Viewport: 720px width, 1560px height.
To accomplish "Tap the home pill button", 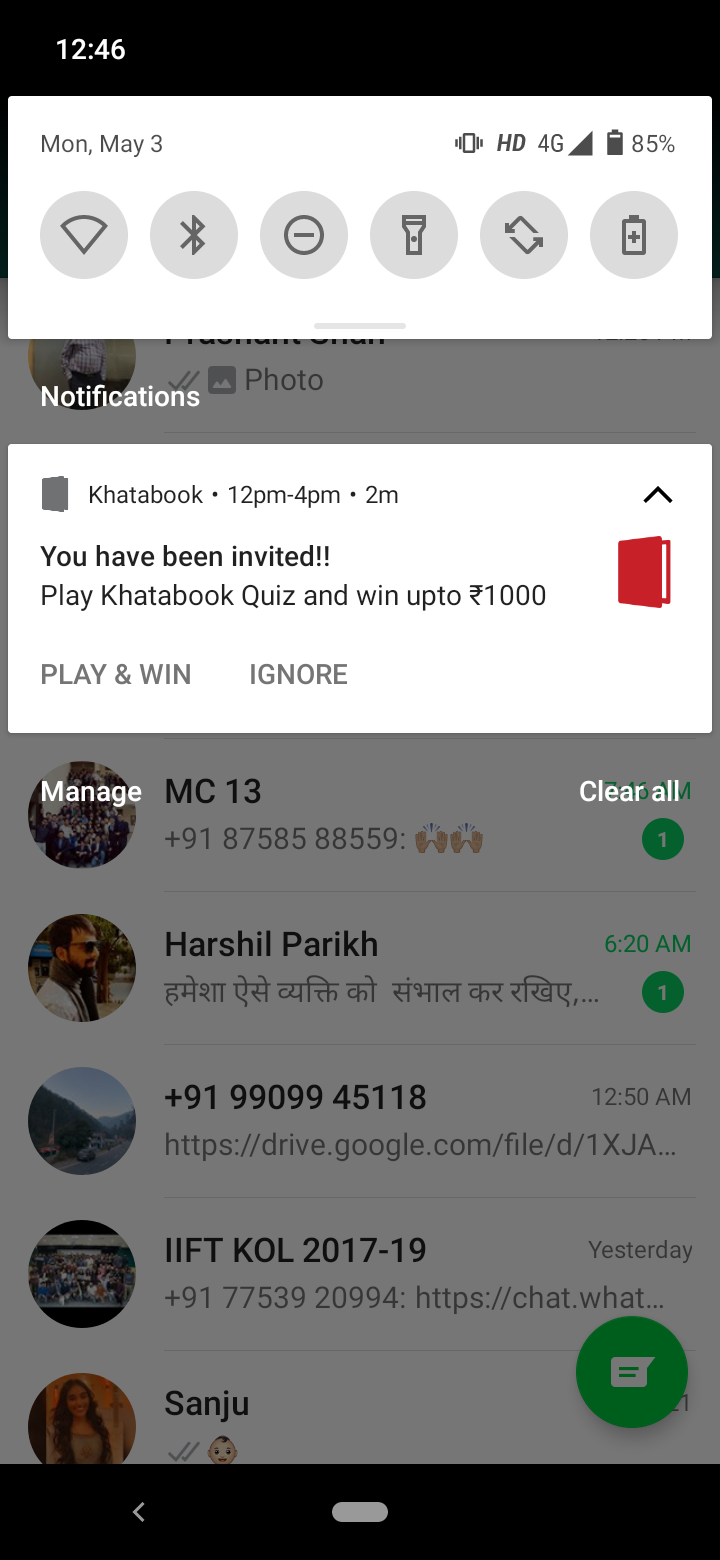I will pos(360,1512).
